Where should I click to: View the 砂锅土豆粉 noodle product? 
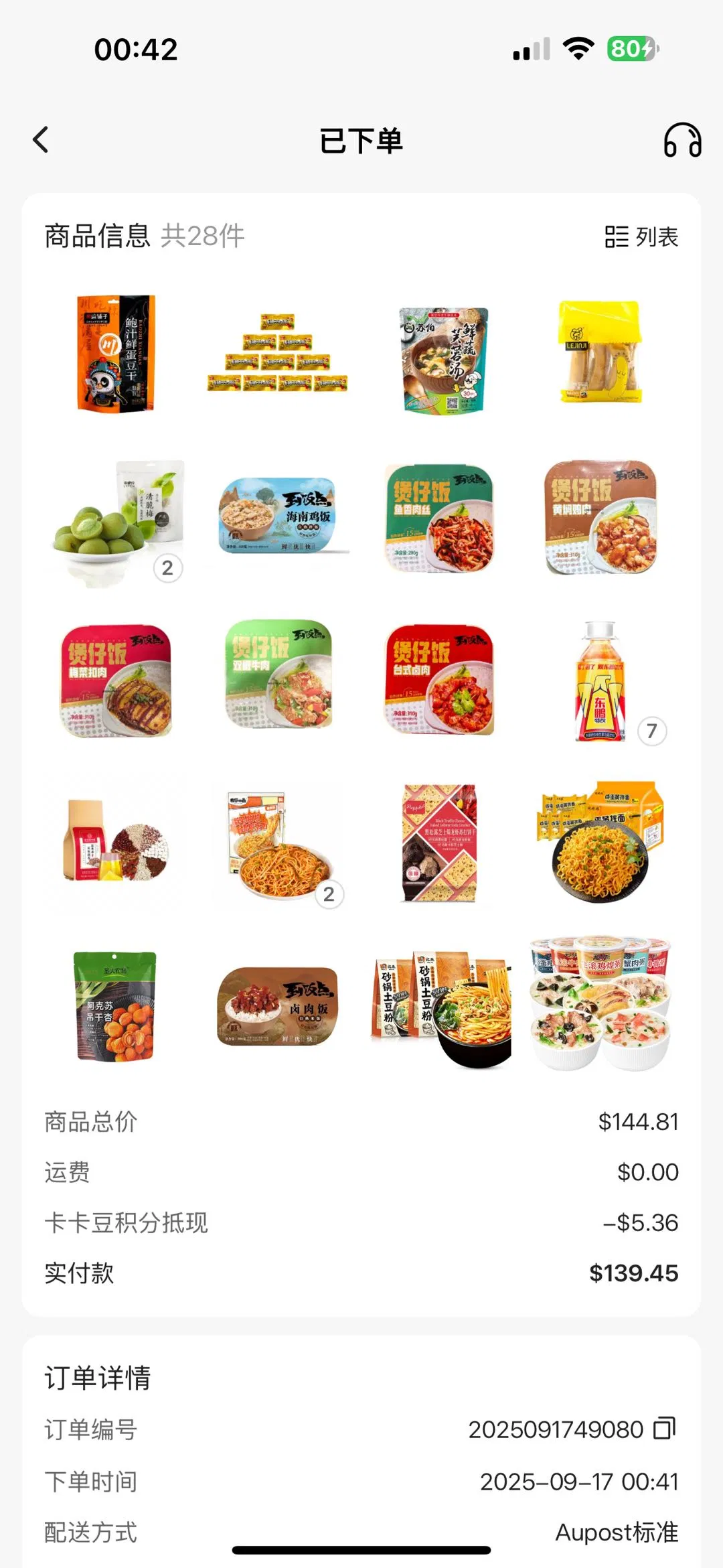440,1007
